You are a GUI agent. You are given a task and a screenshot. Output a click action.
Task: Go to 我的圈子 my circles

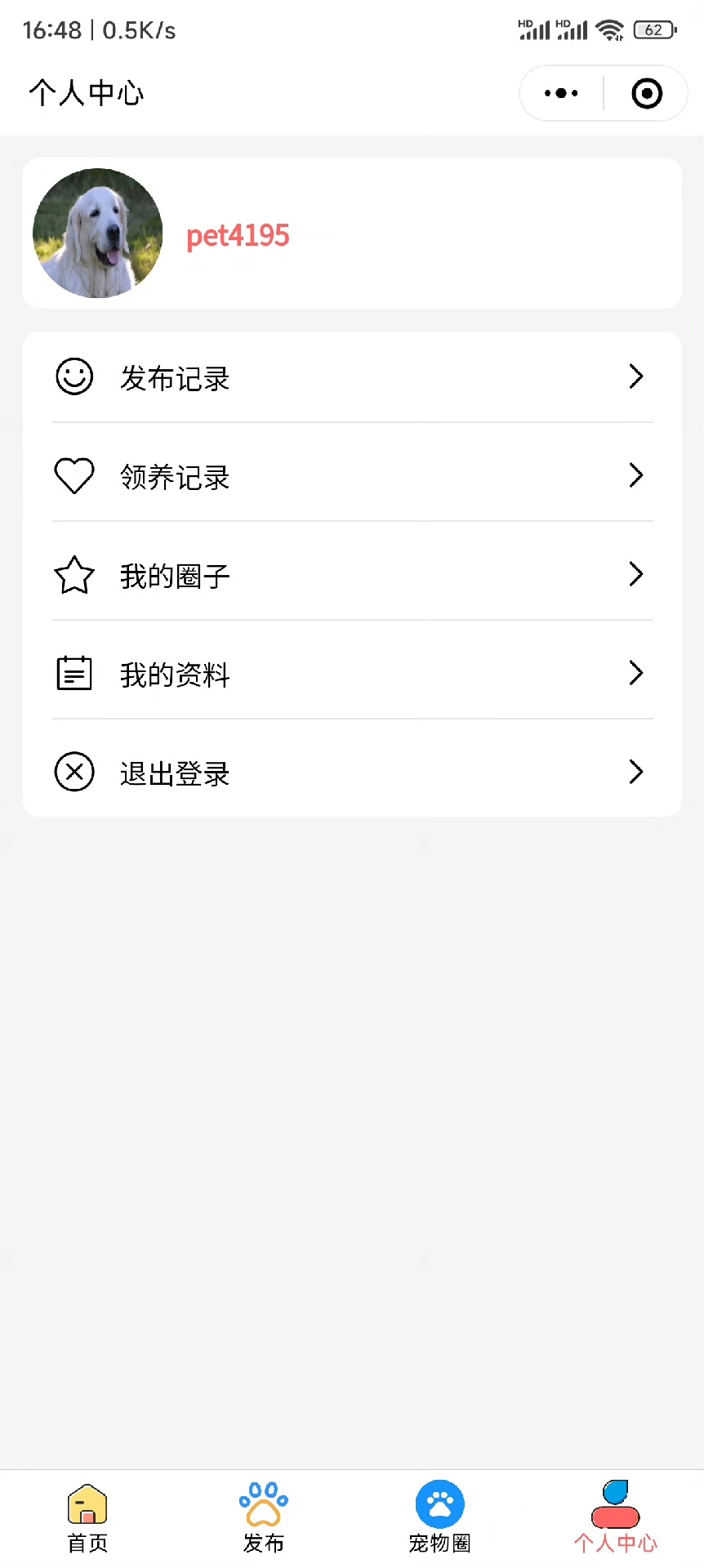[352, 575]
